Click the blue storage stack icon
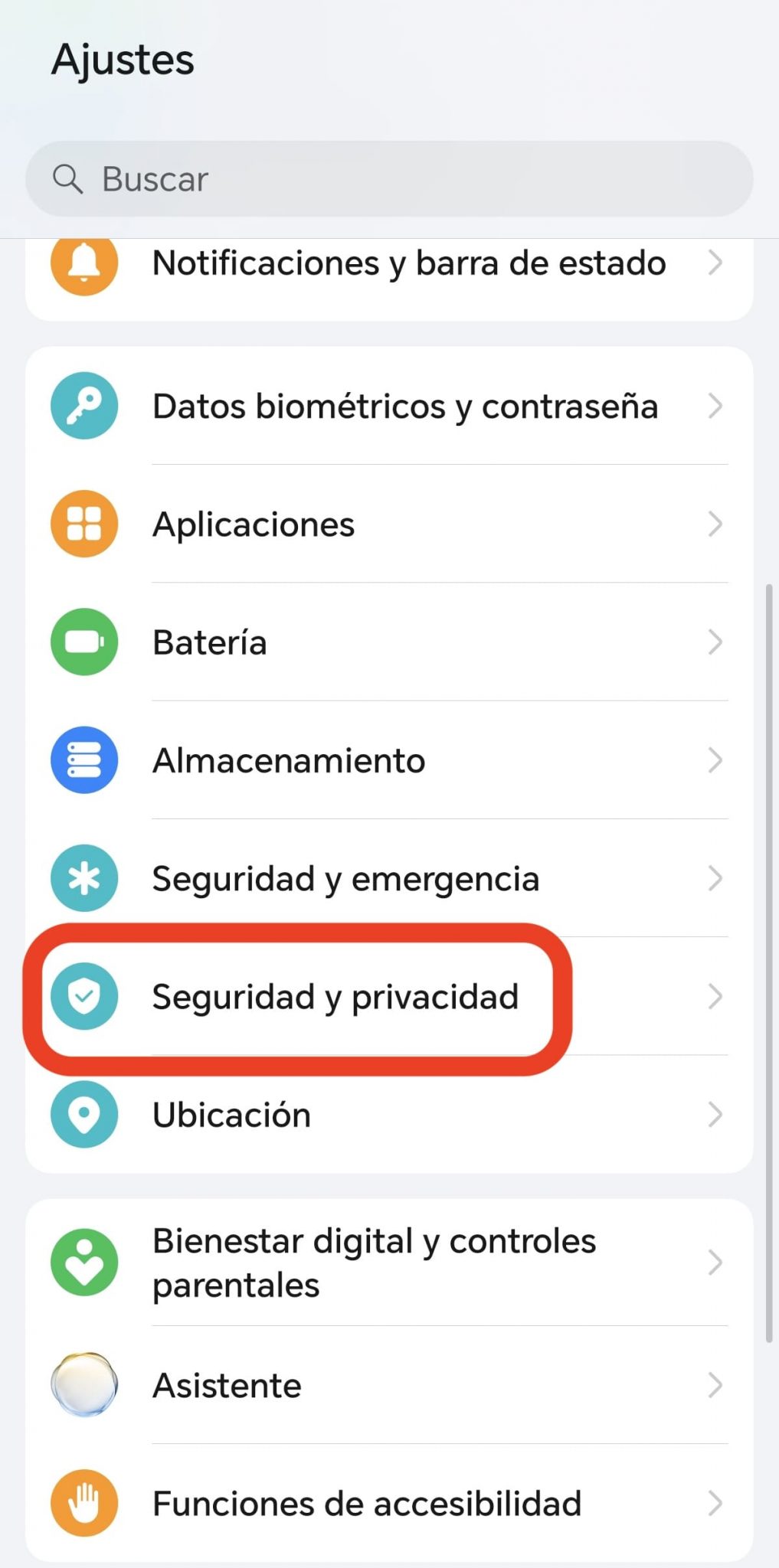Screen dimensions: 779x1568 point(84,759)
